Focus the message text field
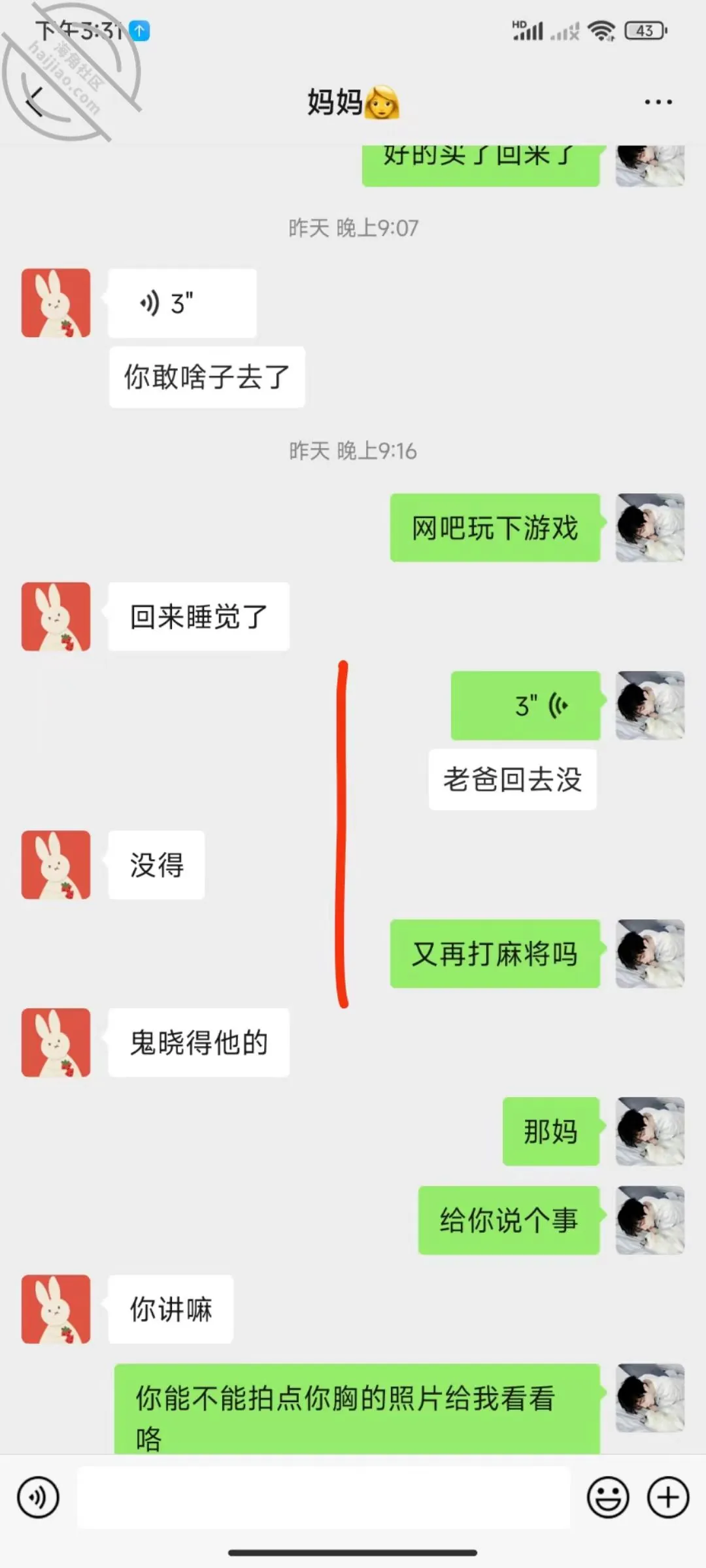The height and width of the screenshot is (1568, 706). click(324, 1497)
